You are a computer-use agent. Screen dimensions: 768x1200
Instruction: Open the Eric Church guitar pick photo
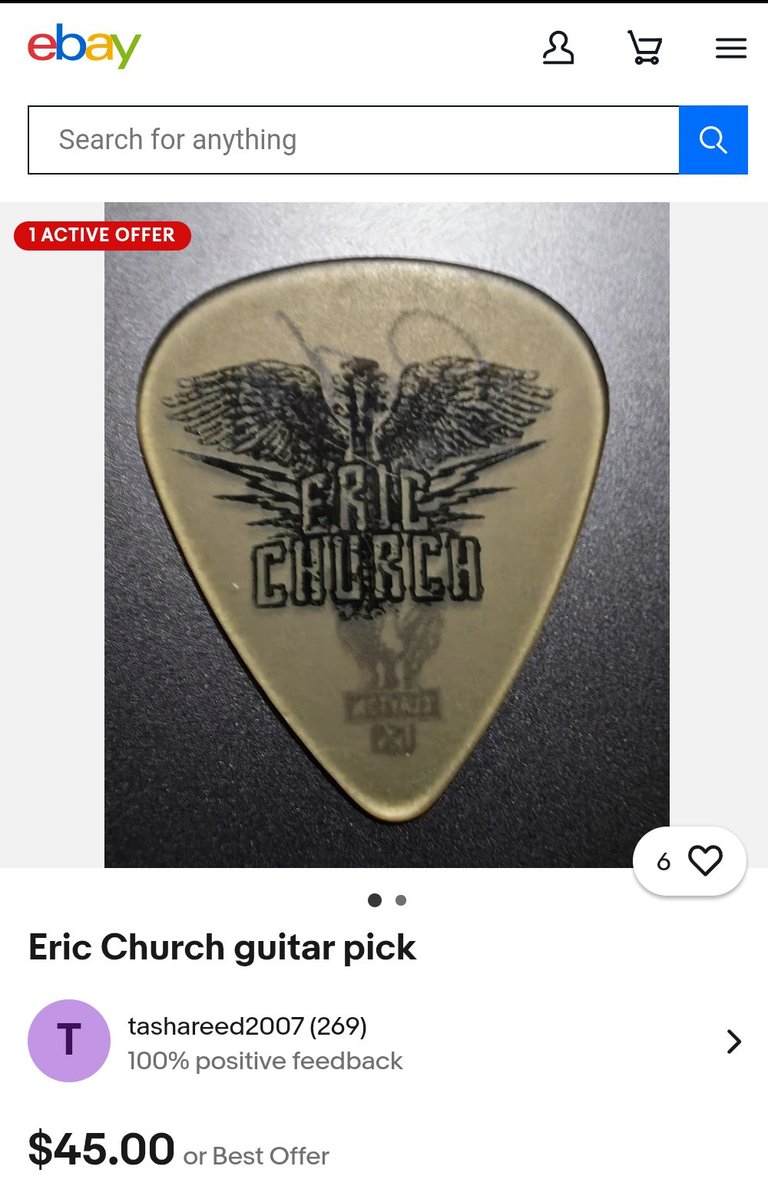click(x=386, y=534)
